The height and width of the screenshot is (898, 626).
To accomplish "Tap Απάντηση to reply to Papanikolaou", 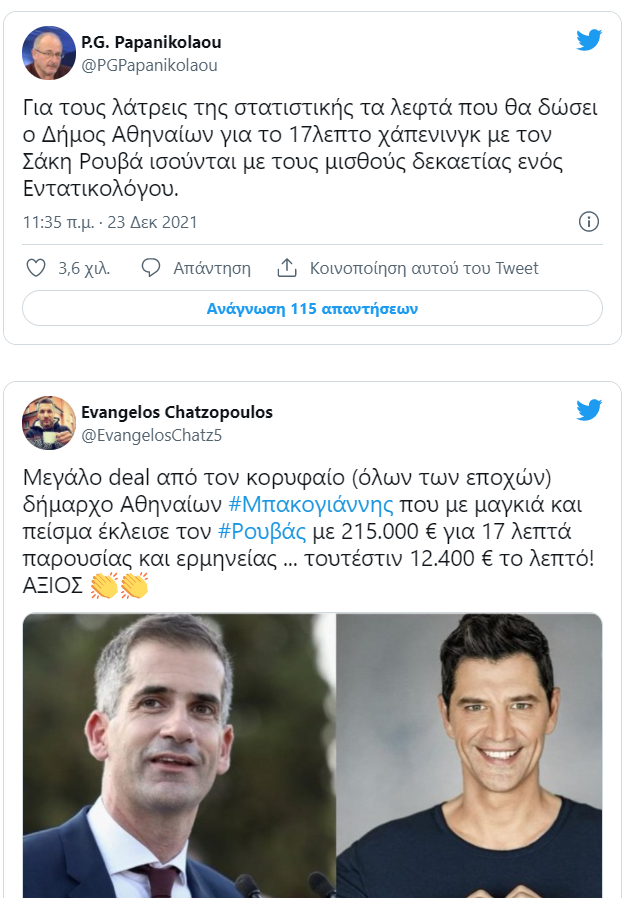I will 196,268.
